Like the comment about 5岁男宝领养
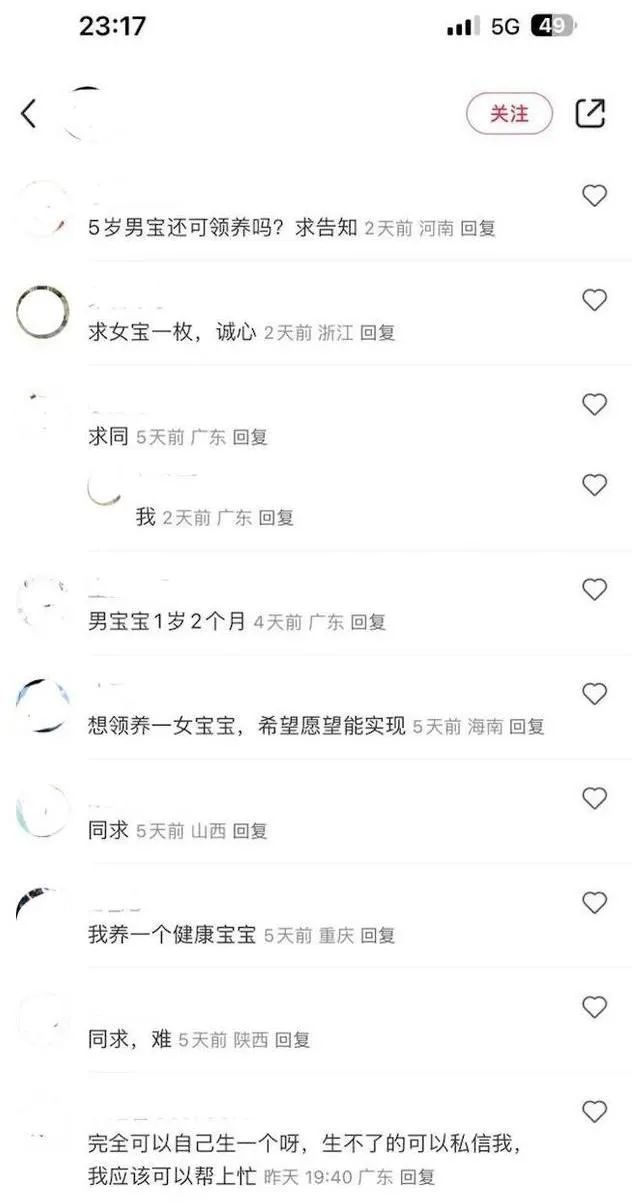The width and height of the screenshot is (632, 1202). point(595,196)
